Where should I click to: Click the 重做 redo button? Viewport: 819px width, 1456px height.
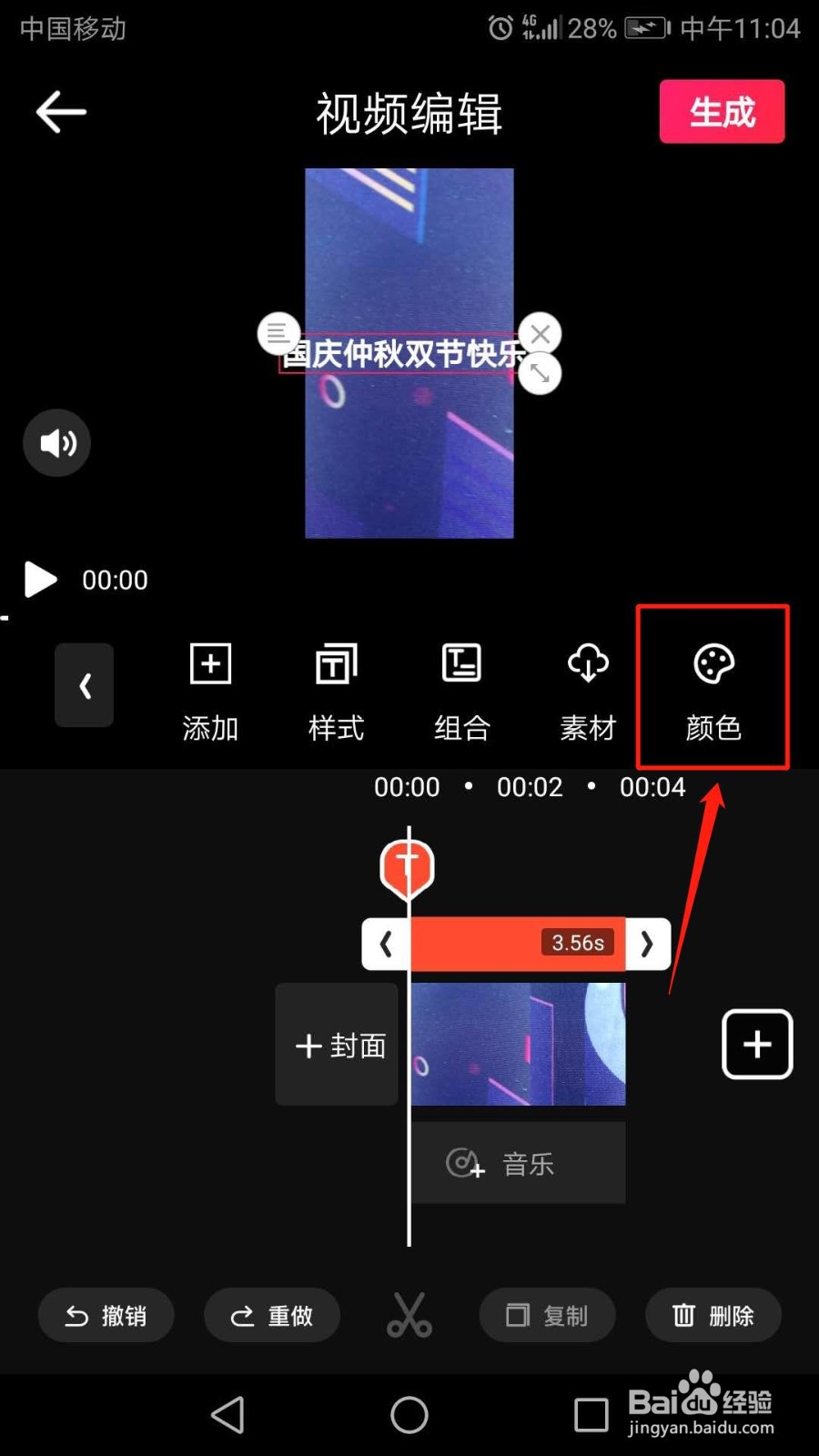[272, 1315]
